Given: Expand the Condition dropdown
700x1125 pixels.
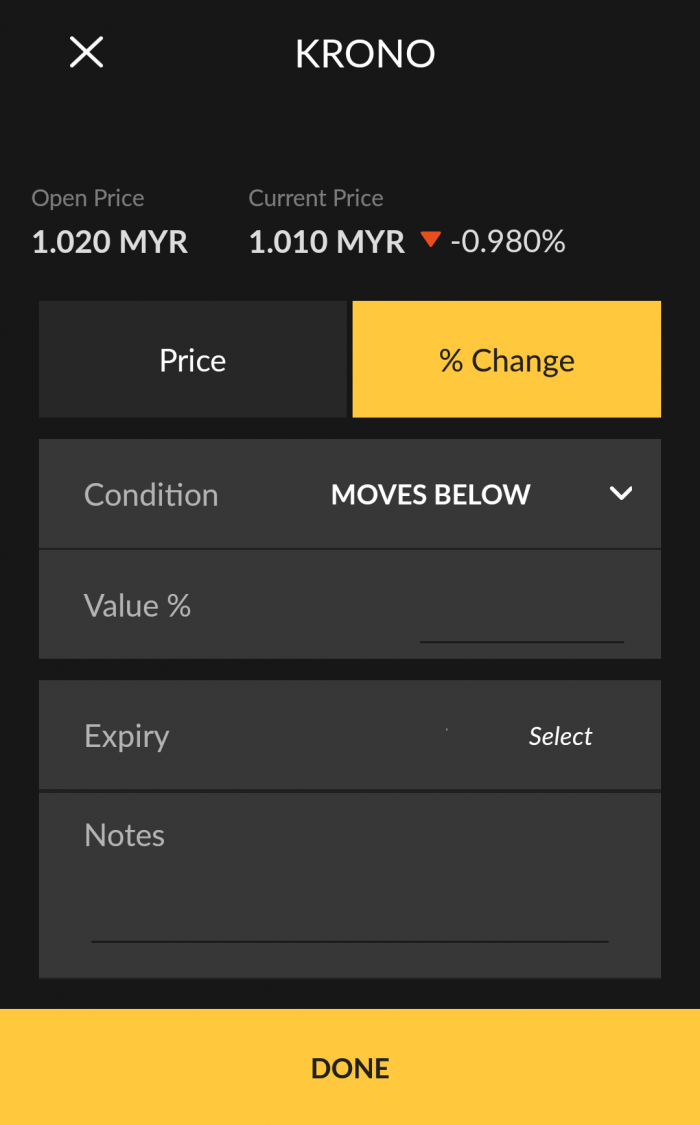Looking at the screenshot, I should click(620, 494).
